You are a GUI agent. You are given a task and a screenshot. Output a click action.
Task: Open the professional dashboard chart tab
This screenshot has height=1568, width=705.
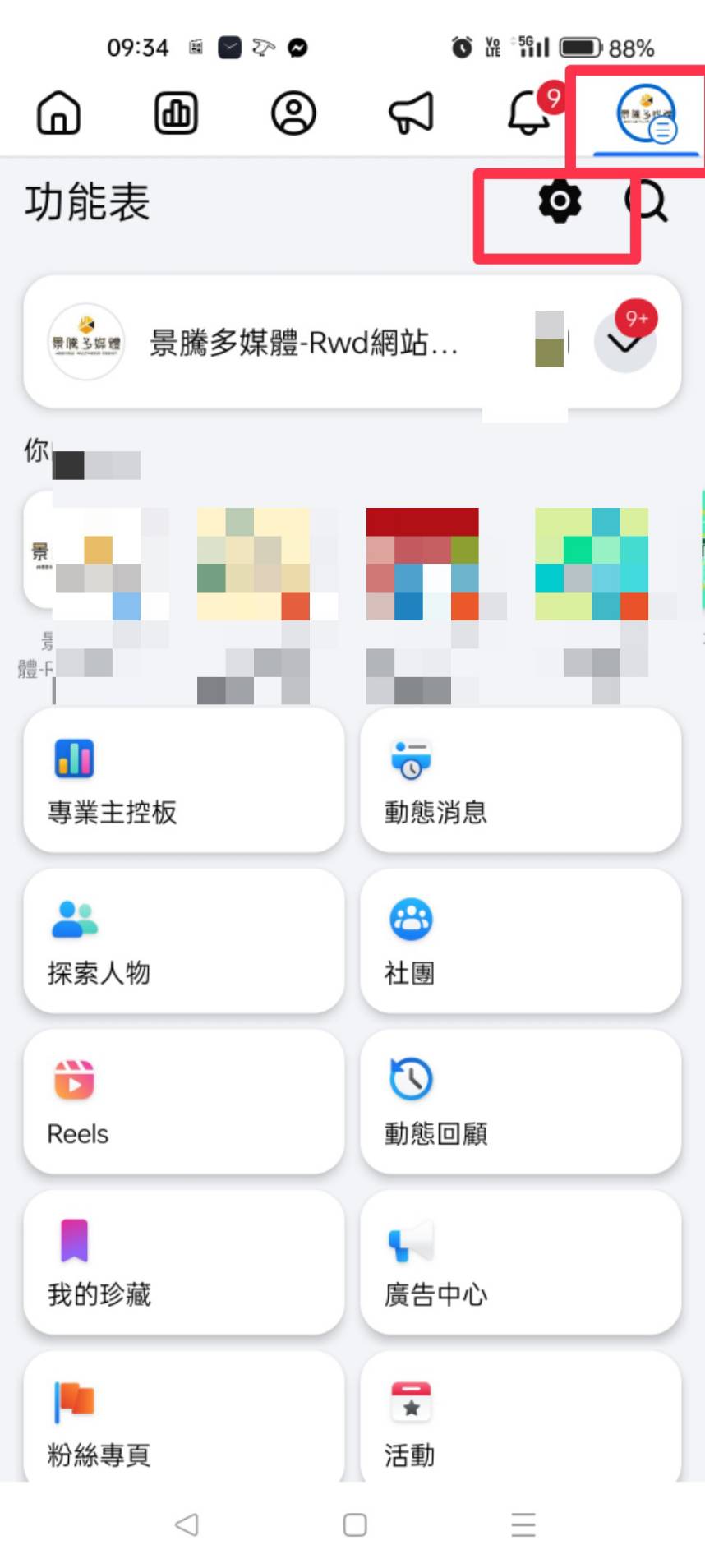tap(176, 113)
